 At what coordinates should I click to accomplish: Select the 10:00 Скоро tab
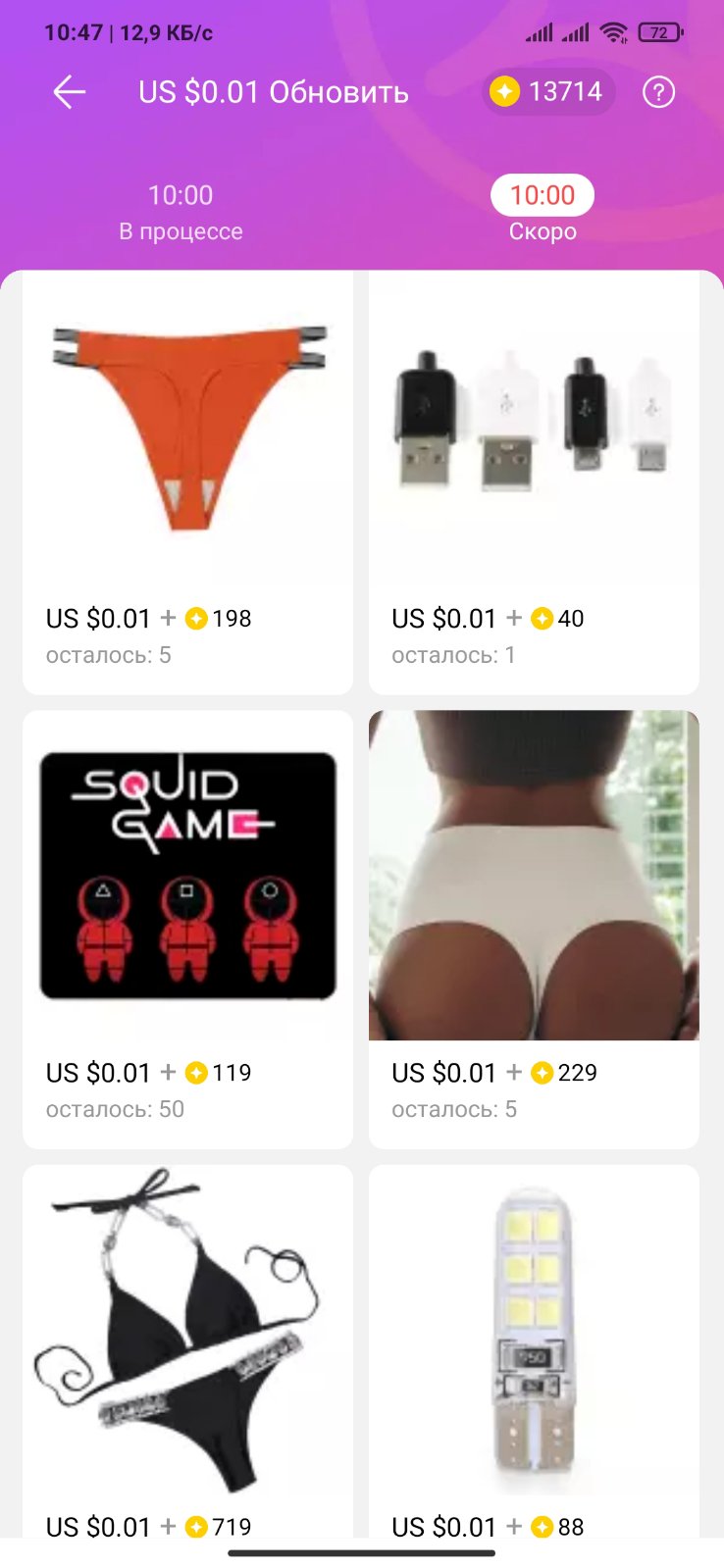543,212
